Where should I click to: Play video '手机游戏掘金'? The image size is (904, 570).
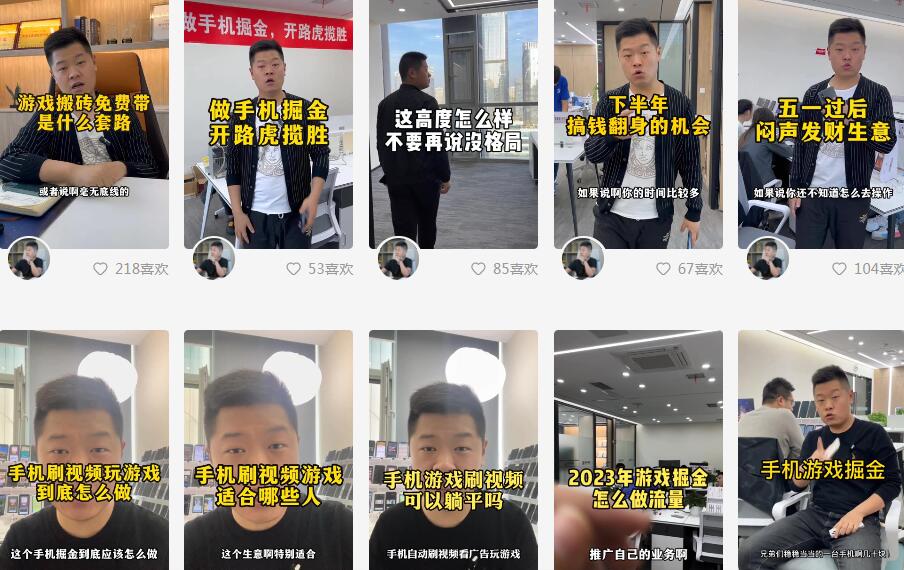(x=821, y=450)
